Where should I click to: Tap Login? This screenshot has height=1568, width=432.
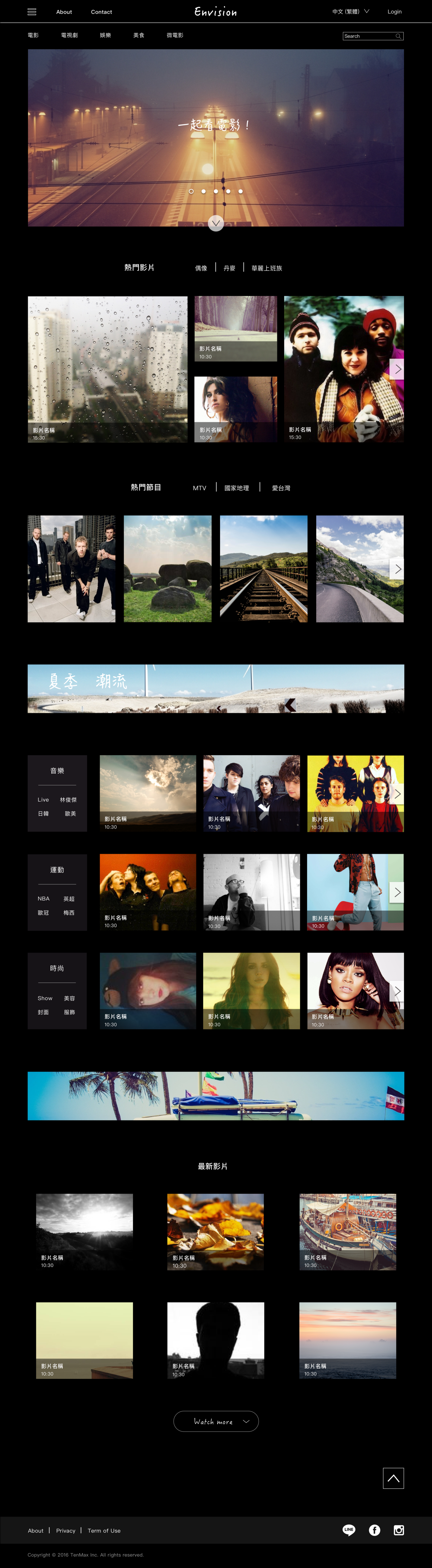(394, 12)
